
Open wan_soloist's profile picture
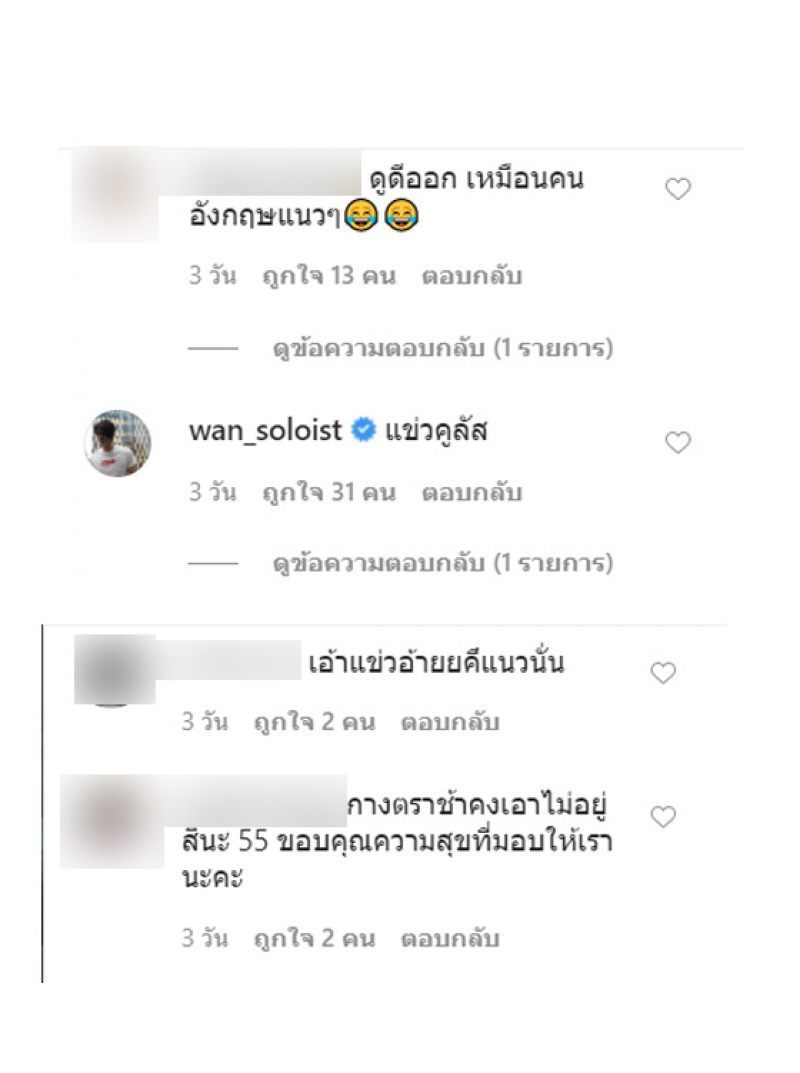click(117, 443)
